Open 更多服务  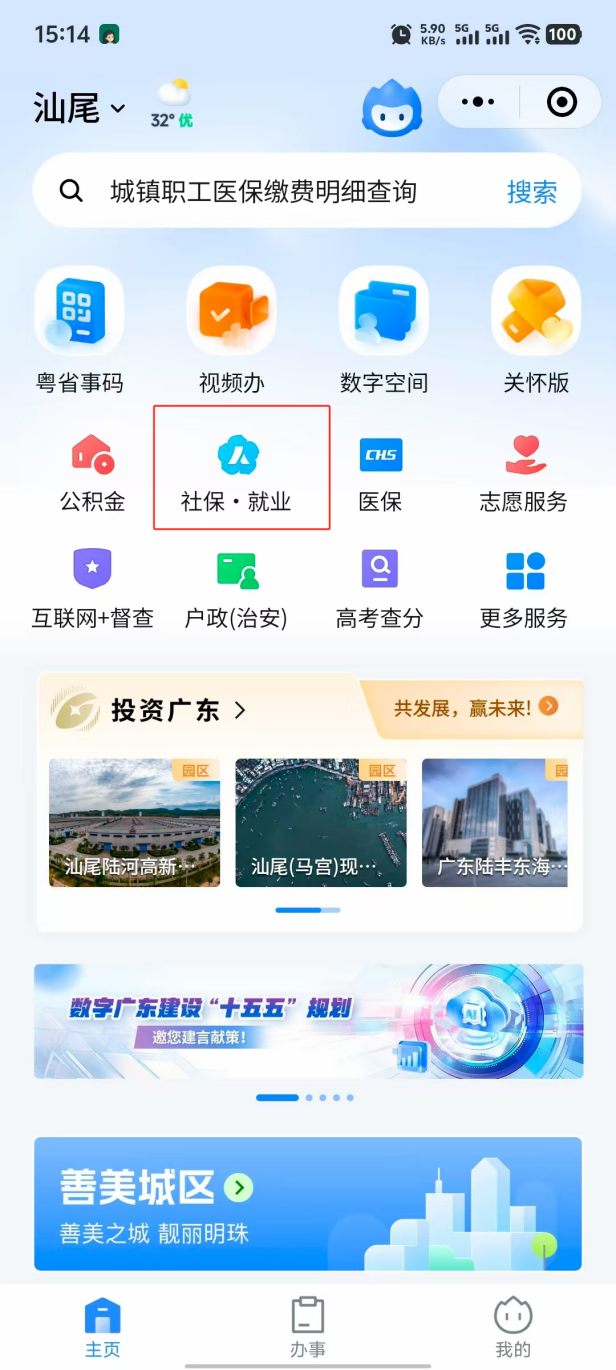click(524, 588)
